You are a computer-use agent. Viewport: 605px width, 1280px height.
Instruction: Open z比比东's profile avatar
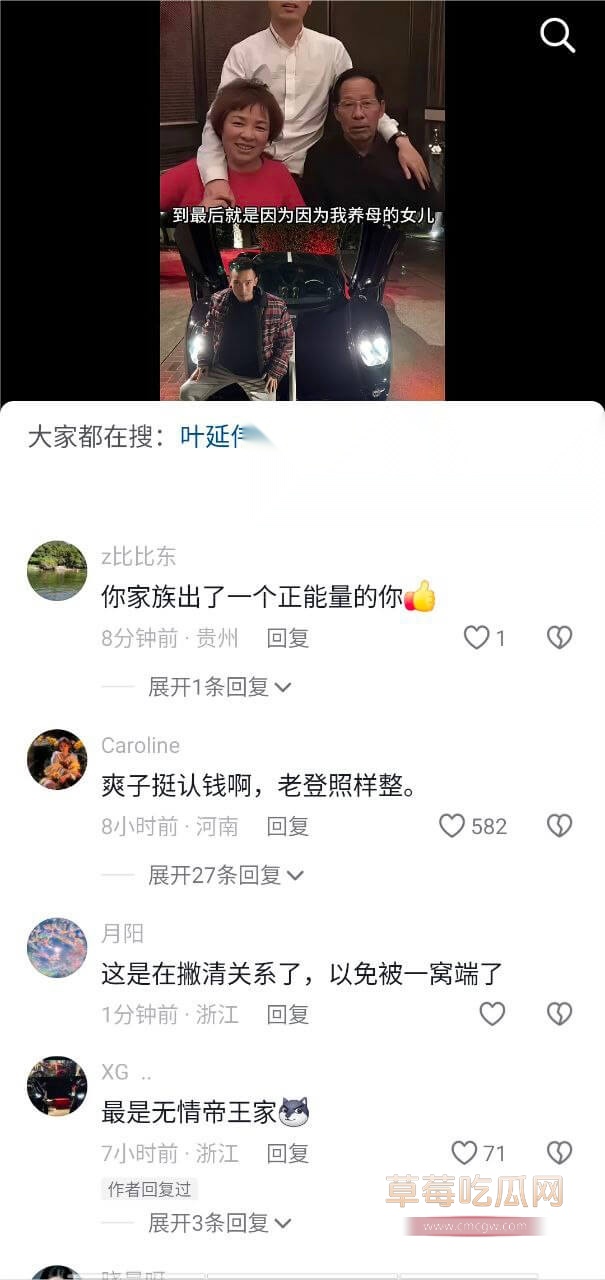[x=57, y=571]
